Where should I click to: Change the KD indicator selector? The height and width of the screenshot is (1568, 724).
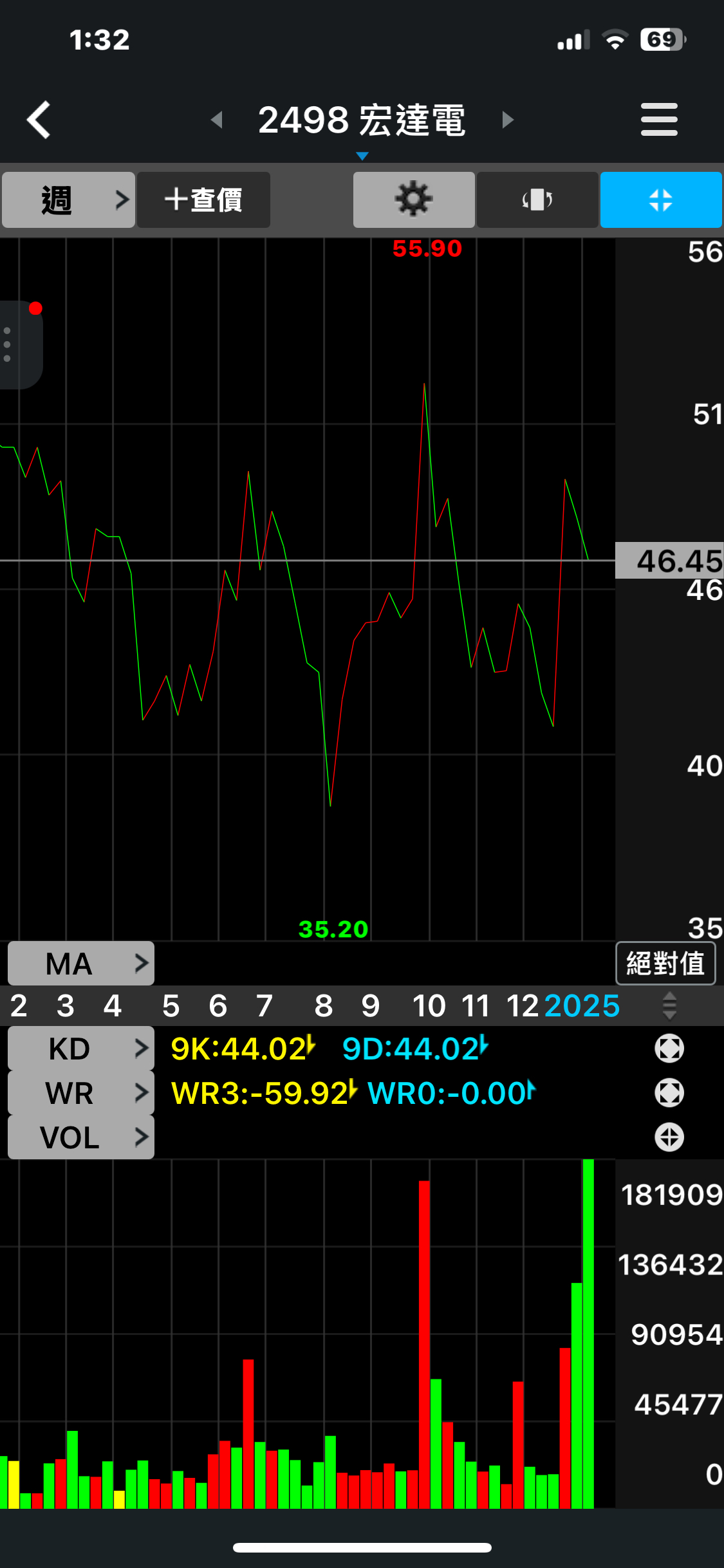[81, 1049]
